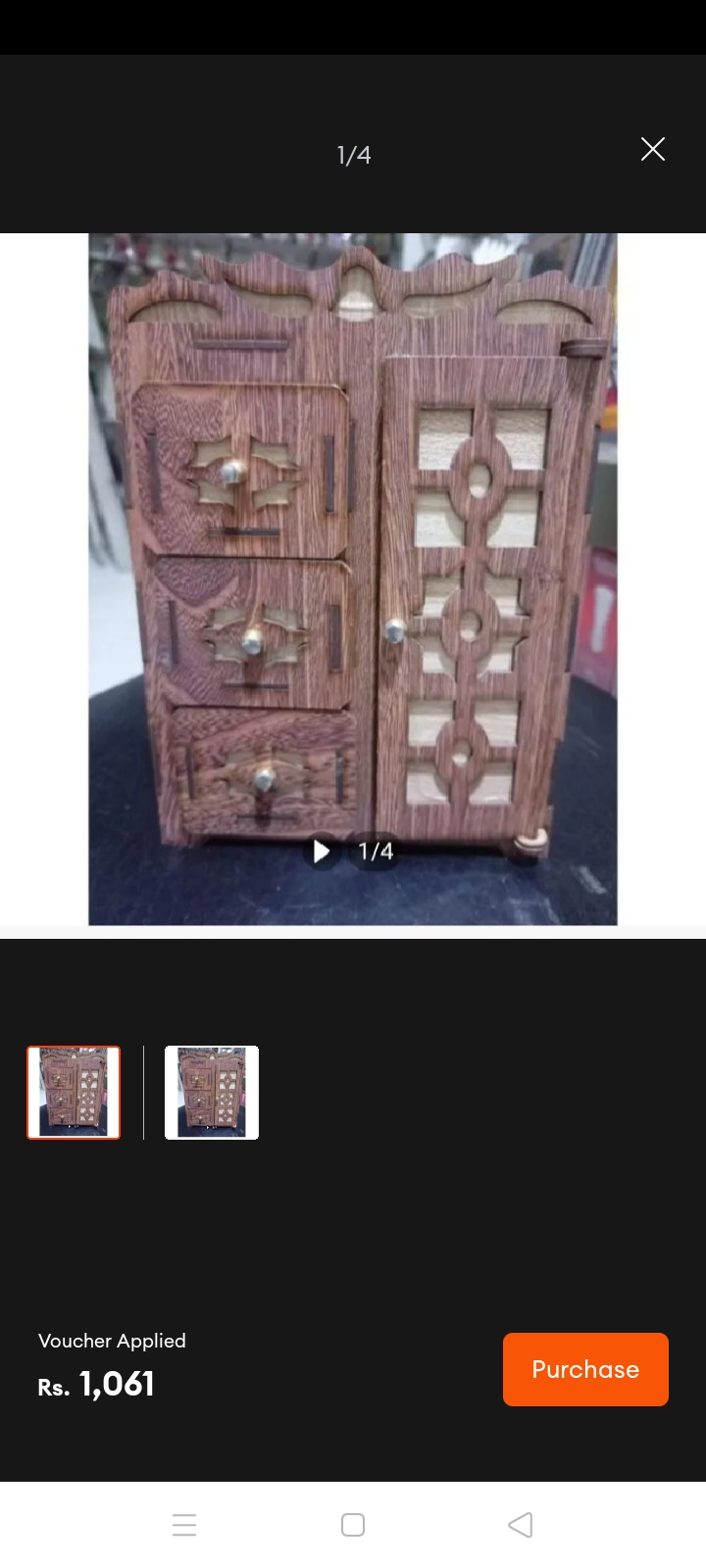Tap the Purchase button
This screenshot has height=1568, width=706.
coord(585,1369)
